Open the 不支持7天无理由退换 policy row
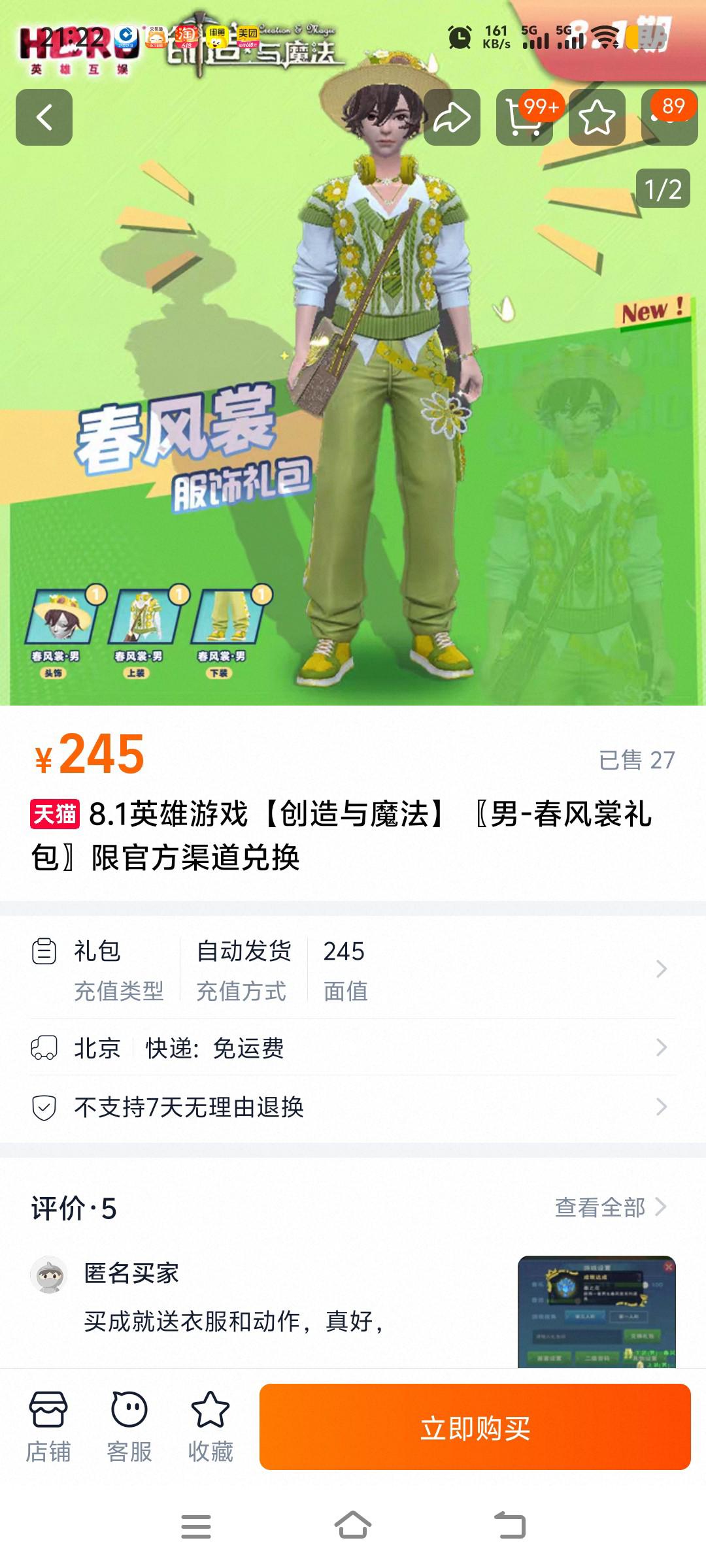Viewport: 706px width, 1568px height. 353,1107
